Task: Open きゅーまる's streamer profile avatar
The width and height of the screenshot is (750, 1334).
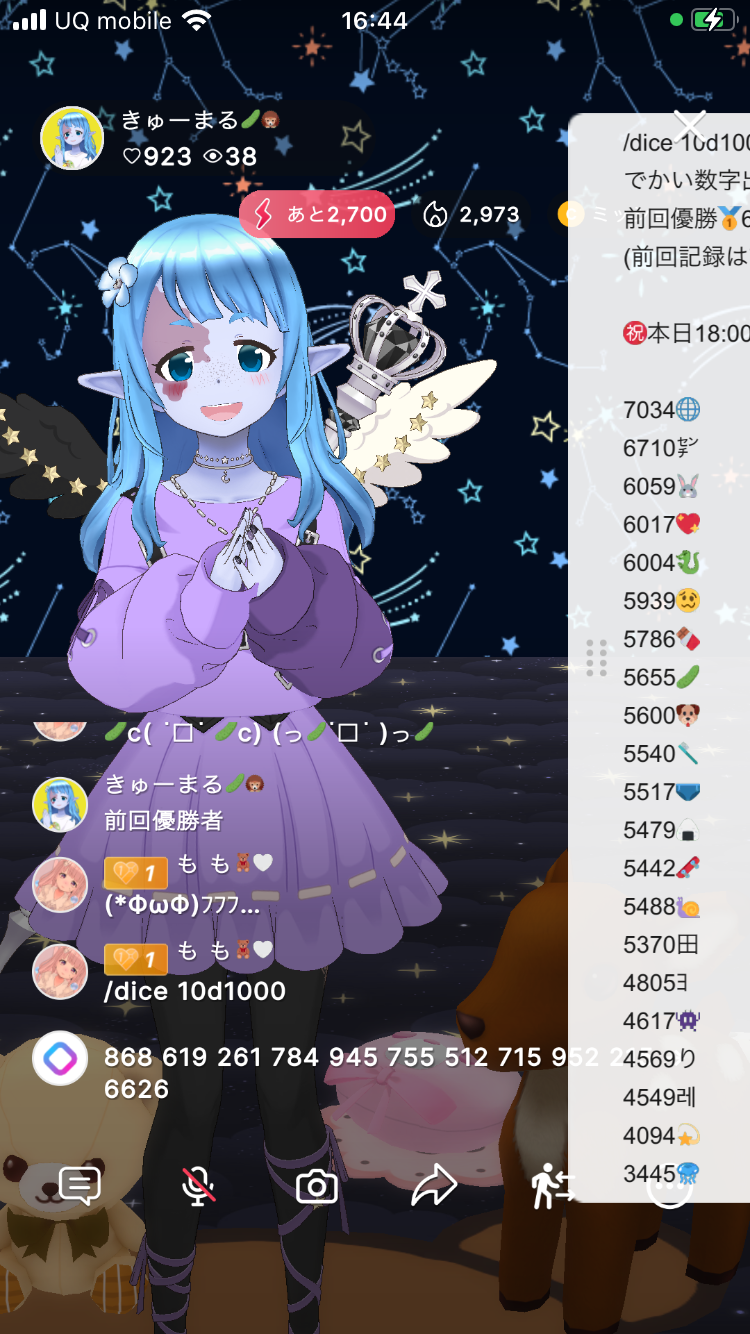Action: pos(72,138)
